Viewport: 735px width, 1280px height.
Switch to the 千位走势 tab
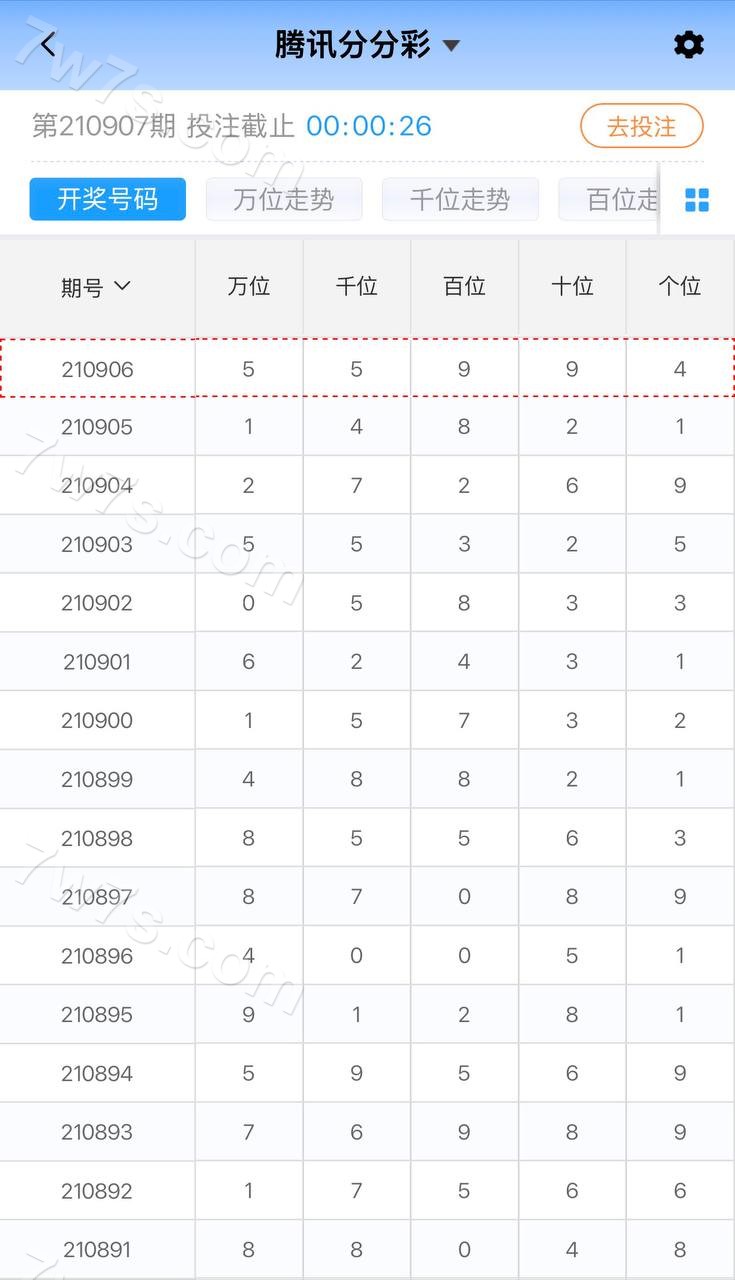pyautogui.click(x=460, y=199)
